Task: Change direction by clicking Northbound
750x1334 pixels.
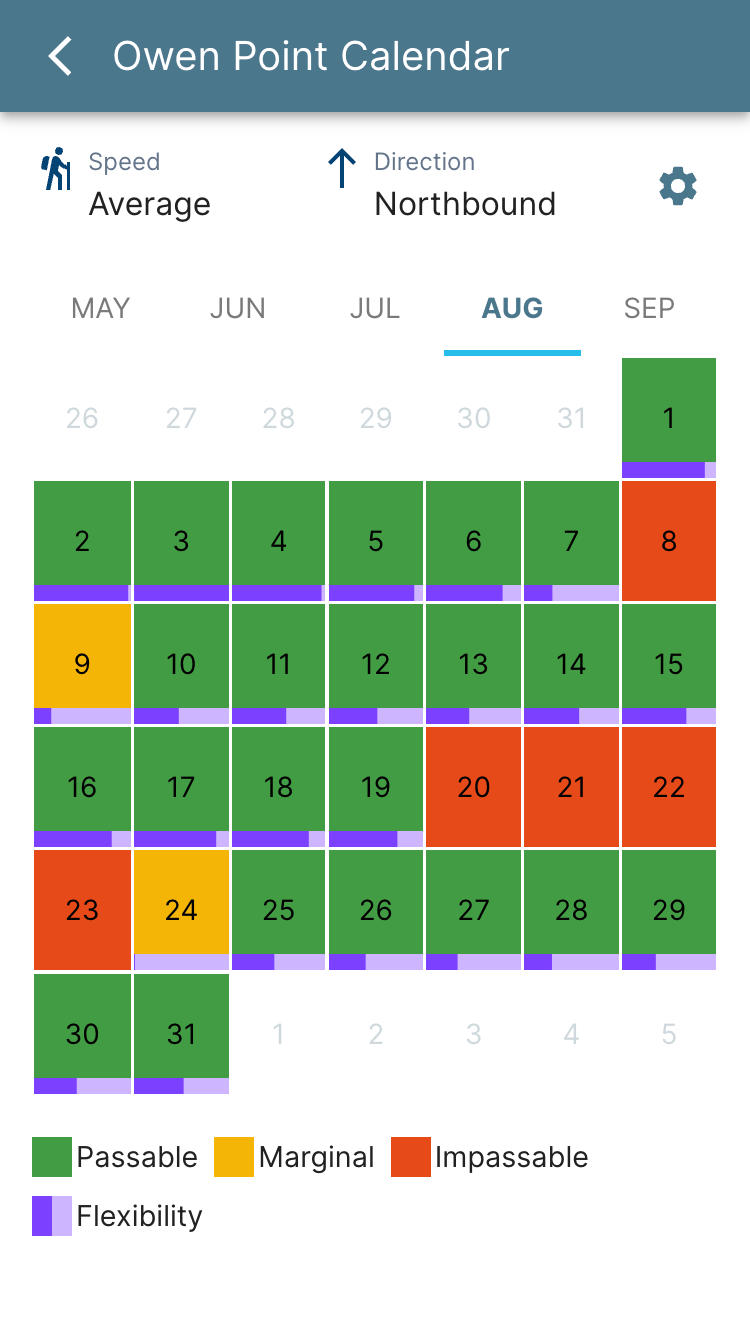Action: point(464,204)
